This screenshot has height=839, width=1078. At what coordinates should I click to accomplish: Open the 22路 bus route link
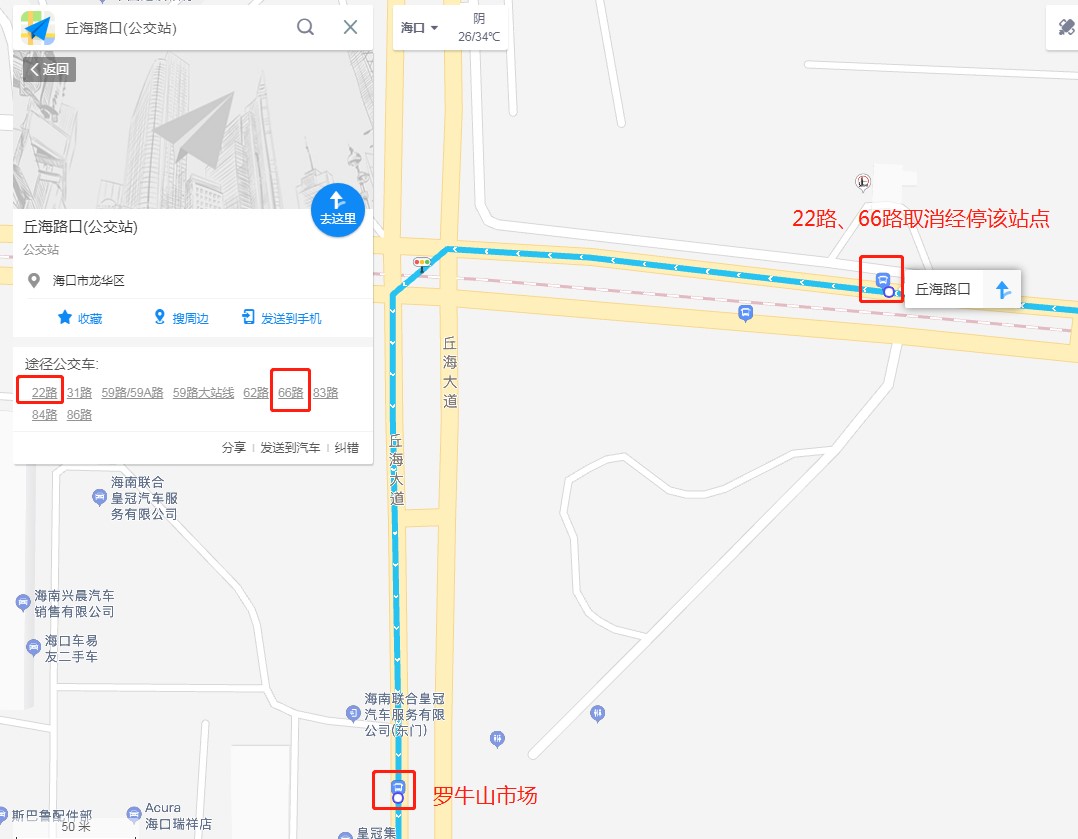click(x=44, y=393)
